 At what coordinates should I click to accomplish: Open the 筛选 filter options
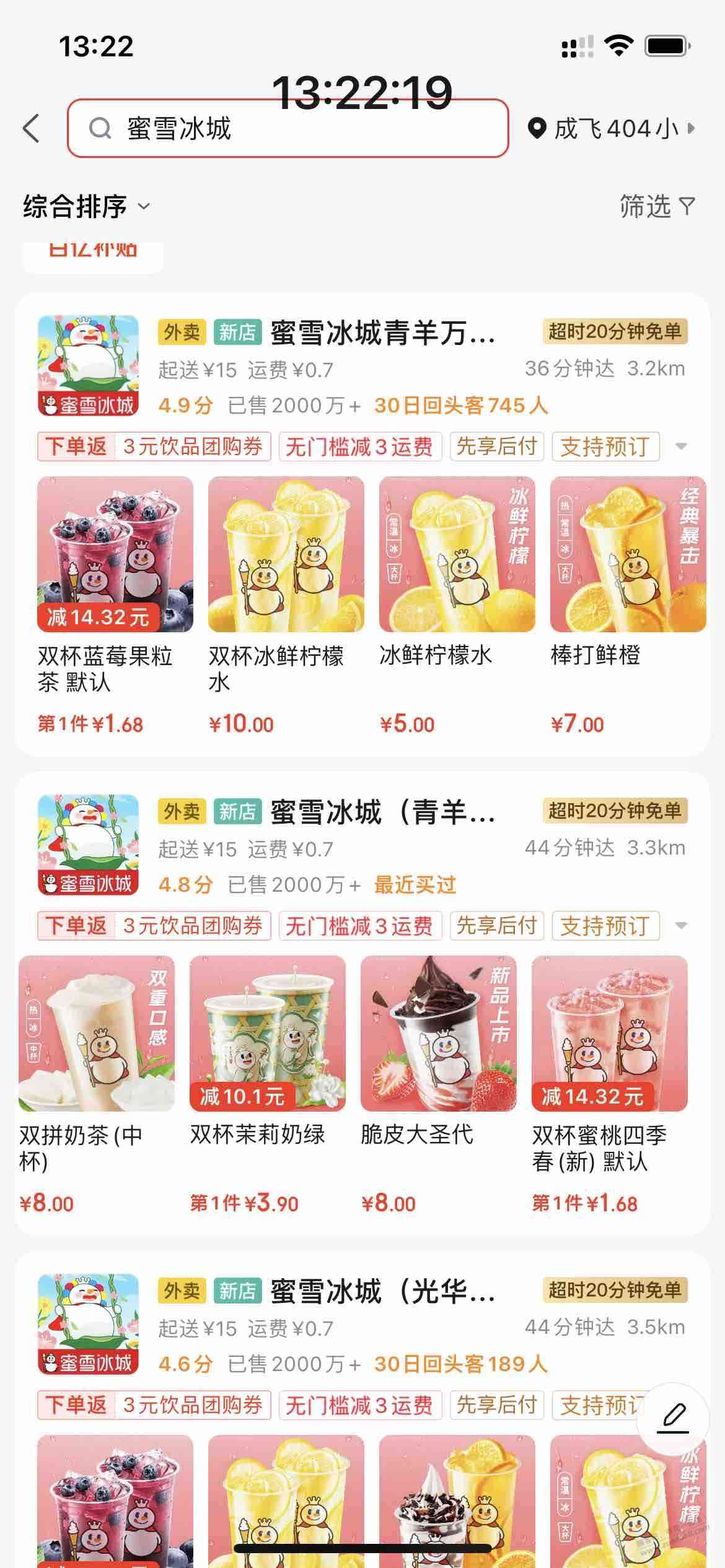pos(657,207)
